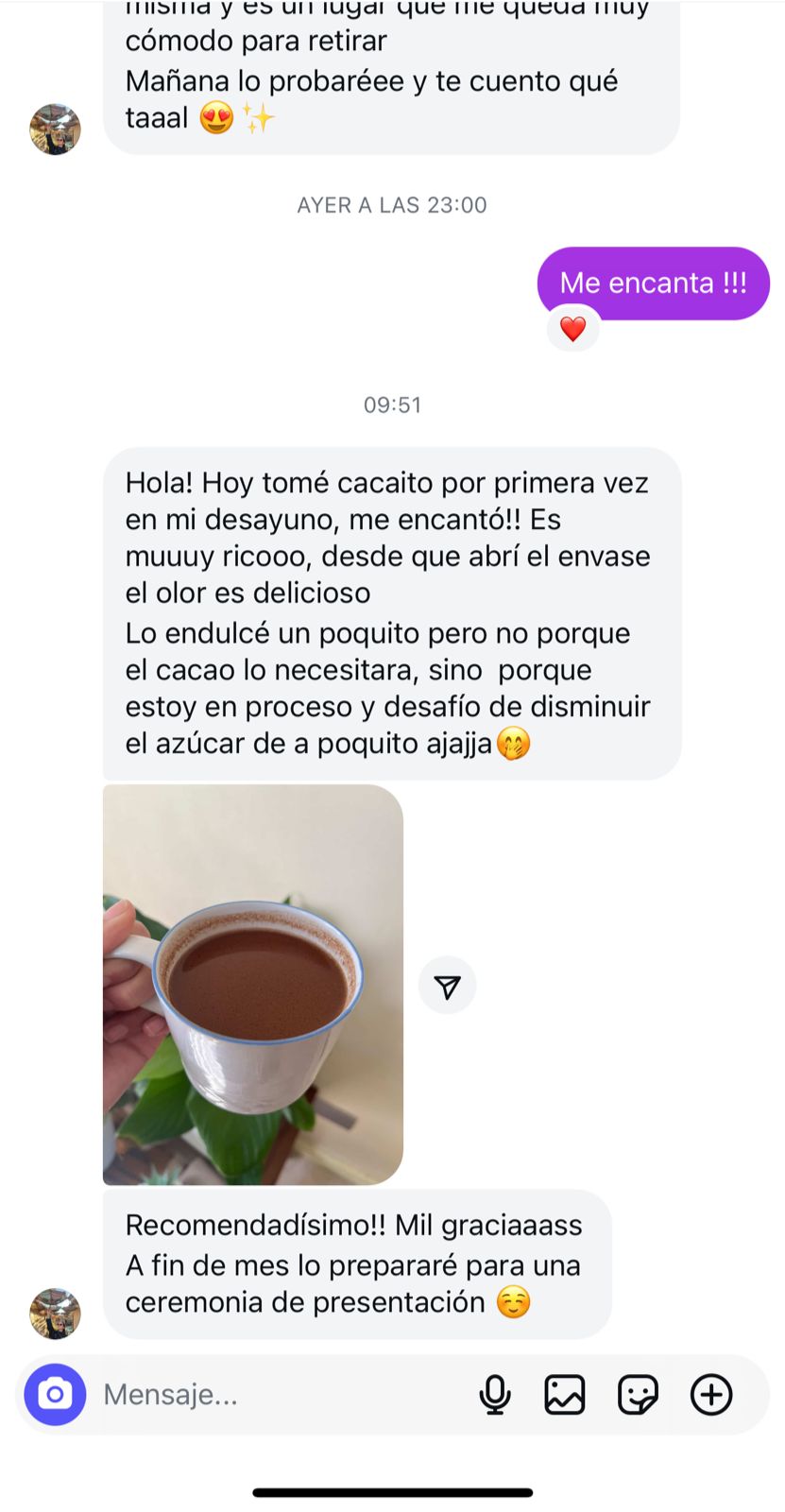The image size is (785, 1512).
Task: Forward the cacao cup photo
Action: 447,987
